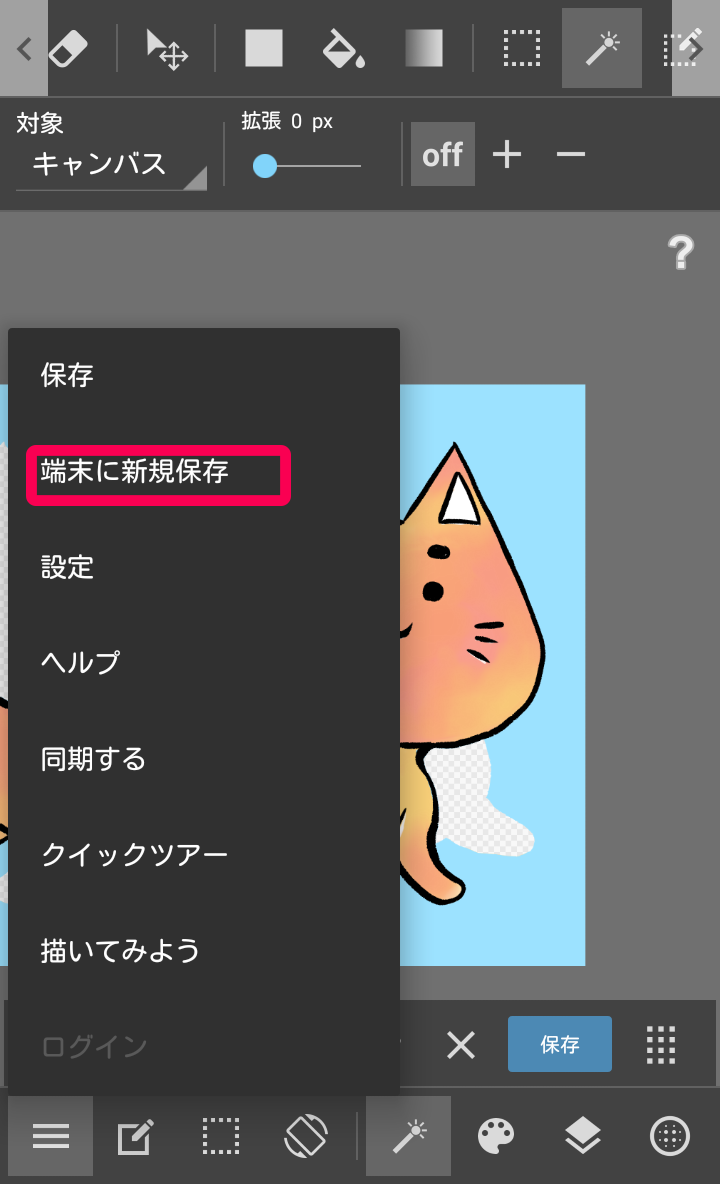Choose 端末に新規保存 menu item
This screenshot has width=720, height=1184.
[x=135, y=472]
